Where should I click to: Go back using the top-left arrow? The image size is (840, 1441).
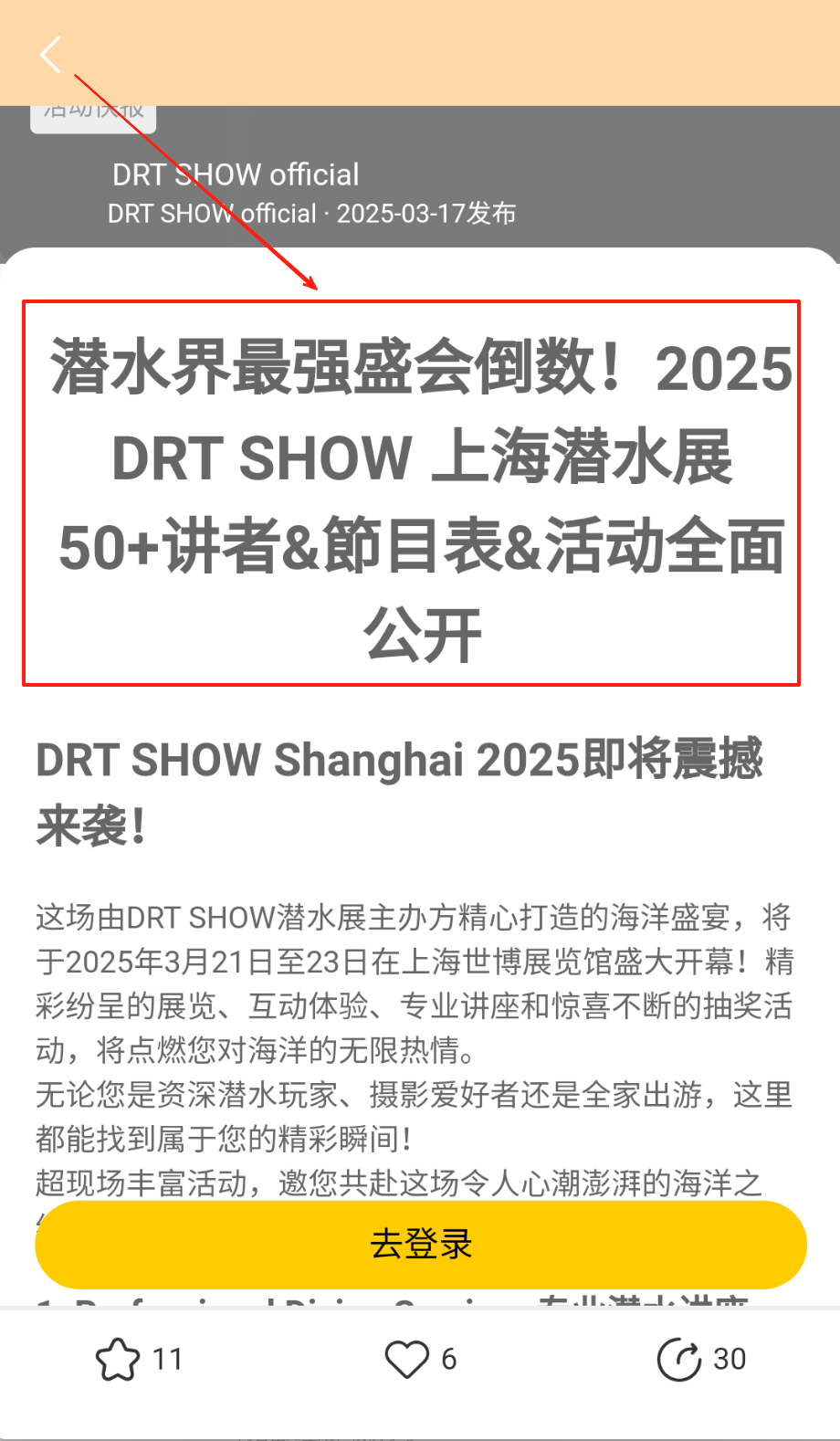click(51, 55)
